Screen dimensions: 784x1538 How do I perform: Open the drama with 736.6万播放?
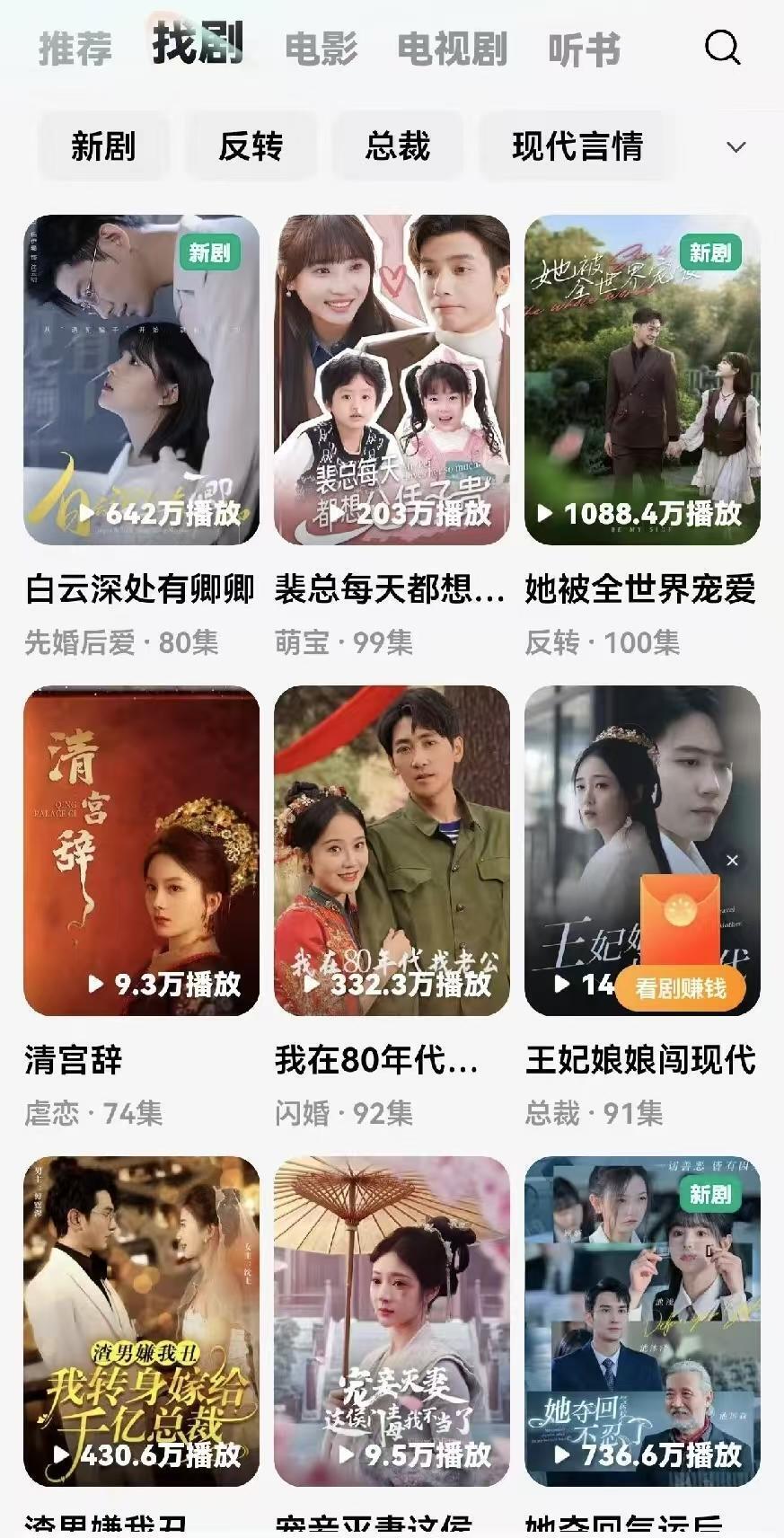[642, 1321]
